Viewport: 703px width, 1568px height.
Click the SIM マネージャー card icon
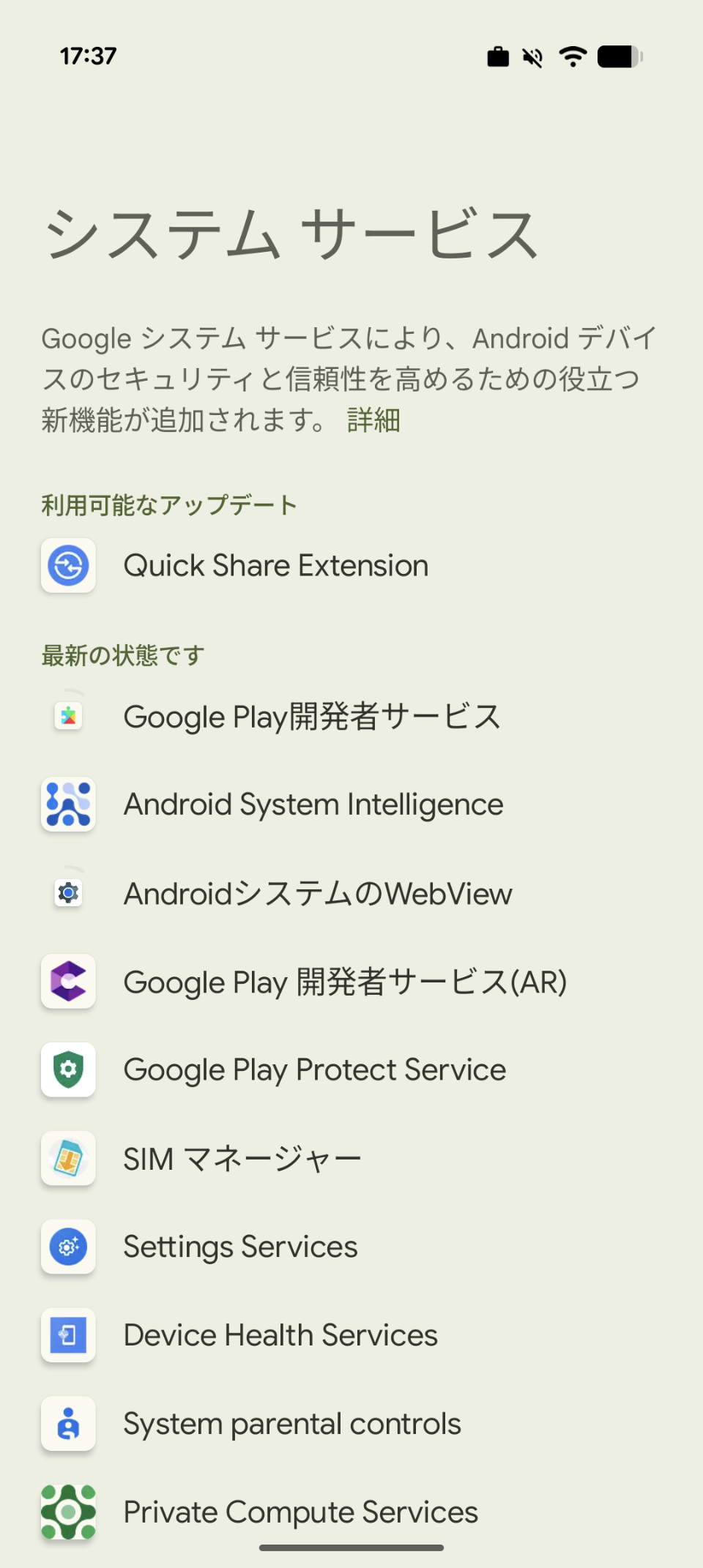tap(68, 1159)
